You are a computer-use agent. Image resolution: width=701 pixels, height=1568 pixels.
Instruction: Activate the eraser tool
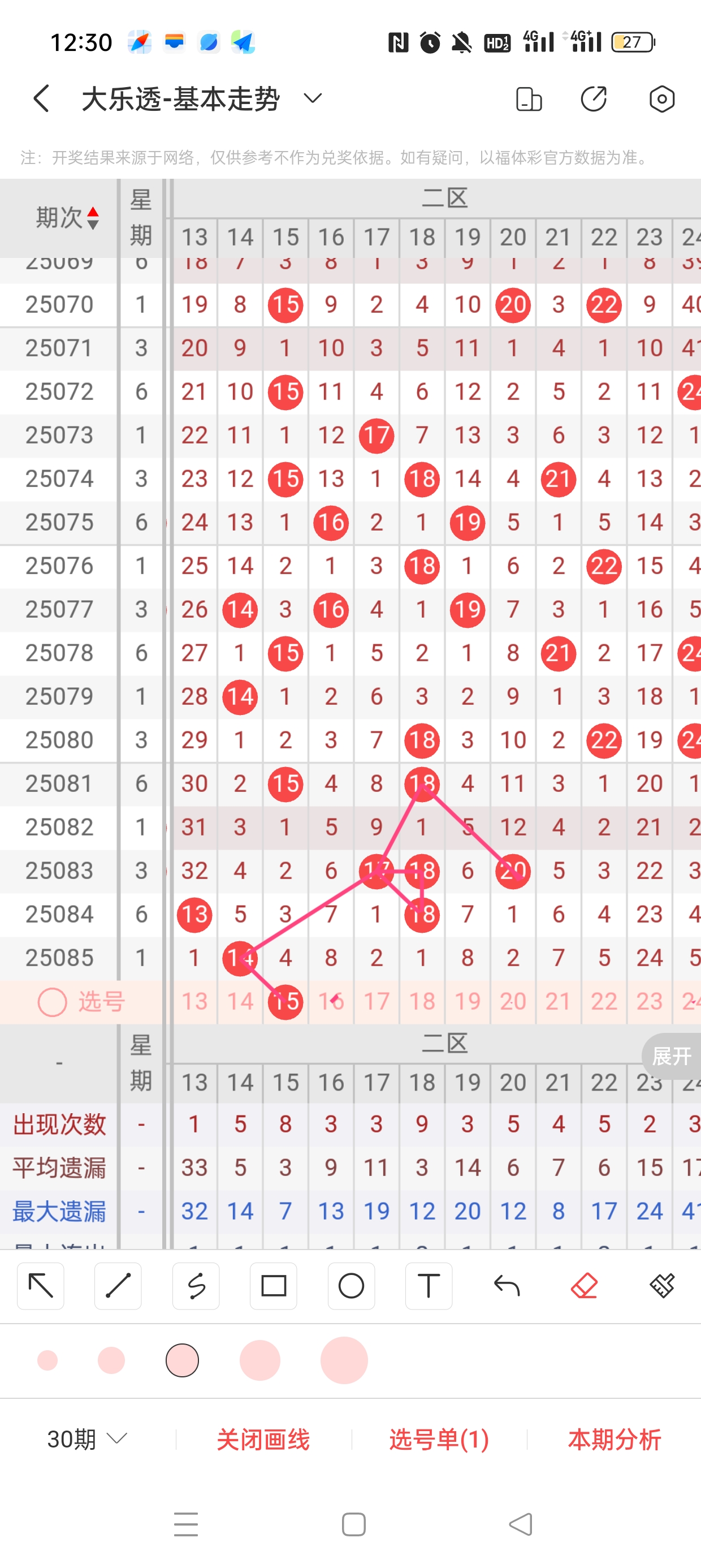[x=584, y=1286]
